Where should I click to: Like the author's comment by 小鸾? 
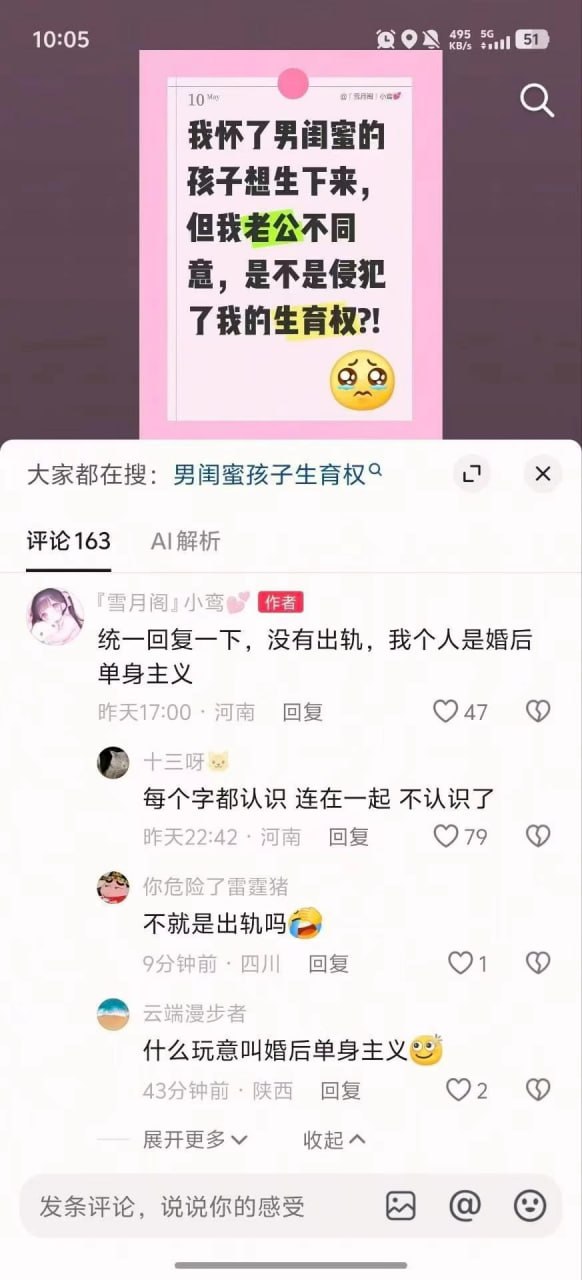pyautogui.click(x=460, y=712)
